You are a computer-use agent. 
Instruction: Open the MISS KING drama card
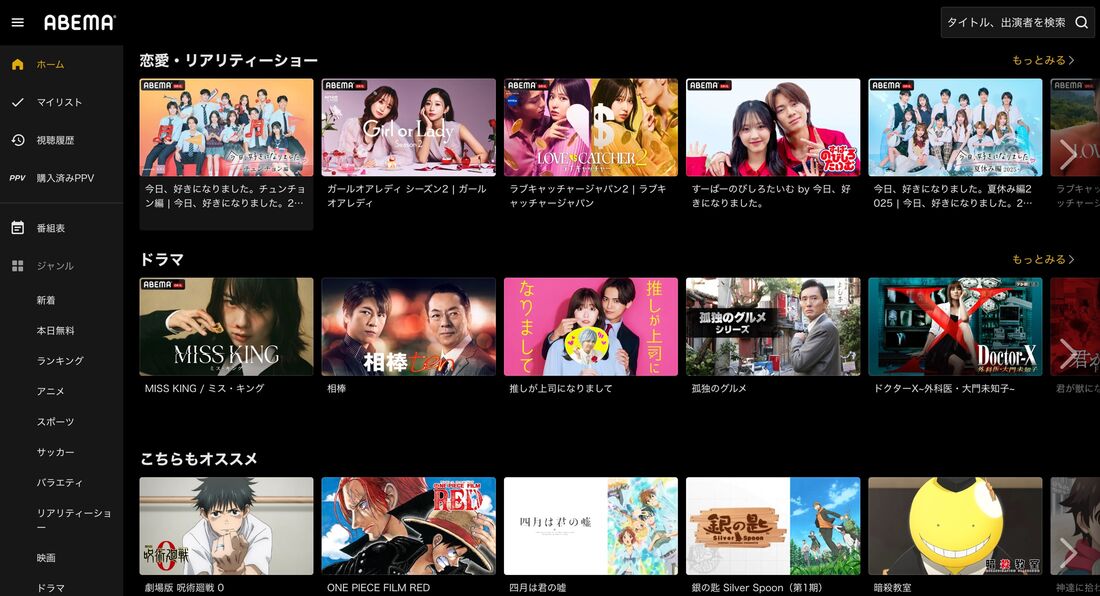coord(226,327)
